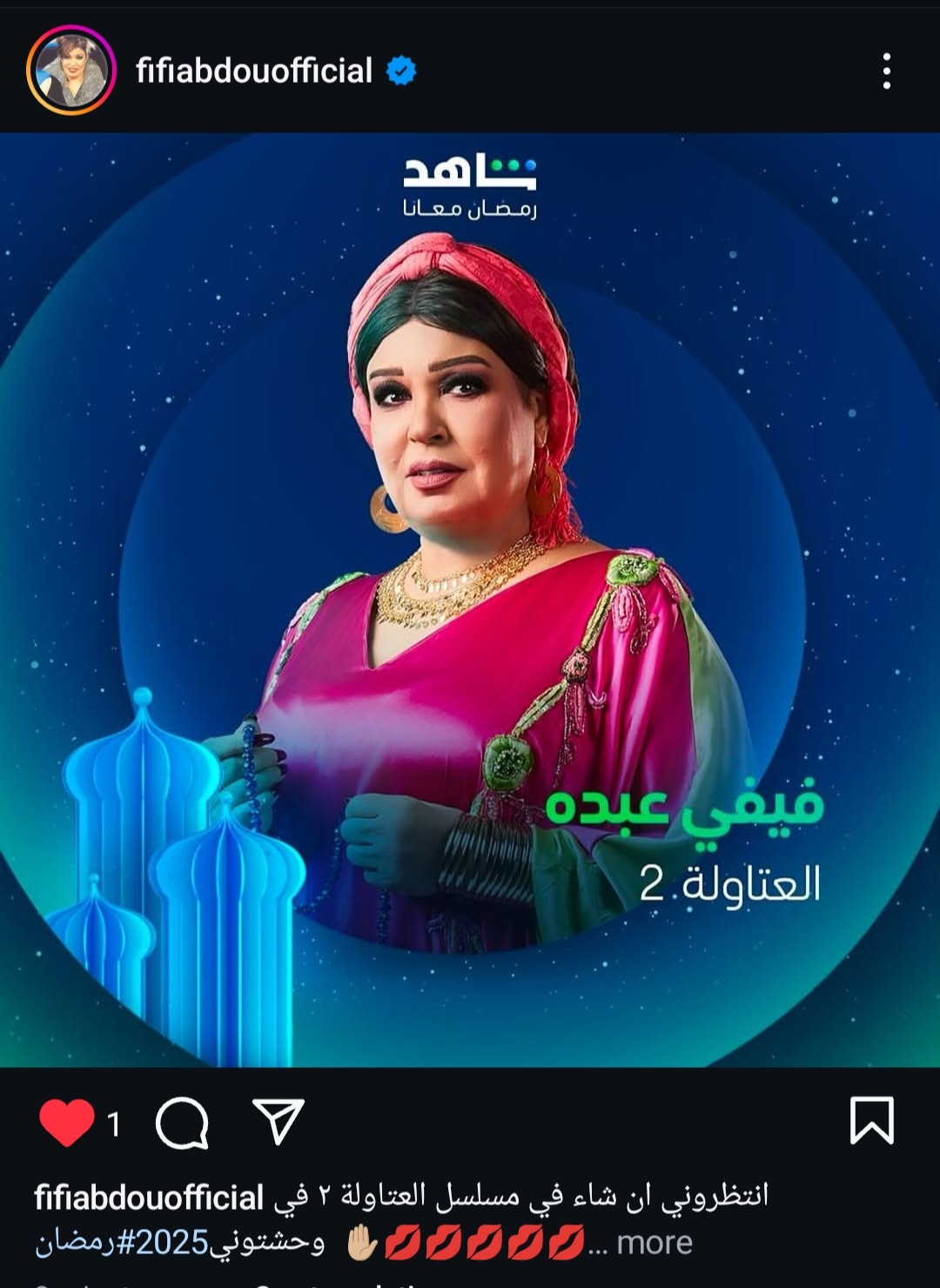The height and width of the screenshot is (1288, 940).
Task: Open the fifiabdouofficial profile from header username
Action: [253, 70]
